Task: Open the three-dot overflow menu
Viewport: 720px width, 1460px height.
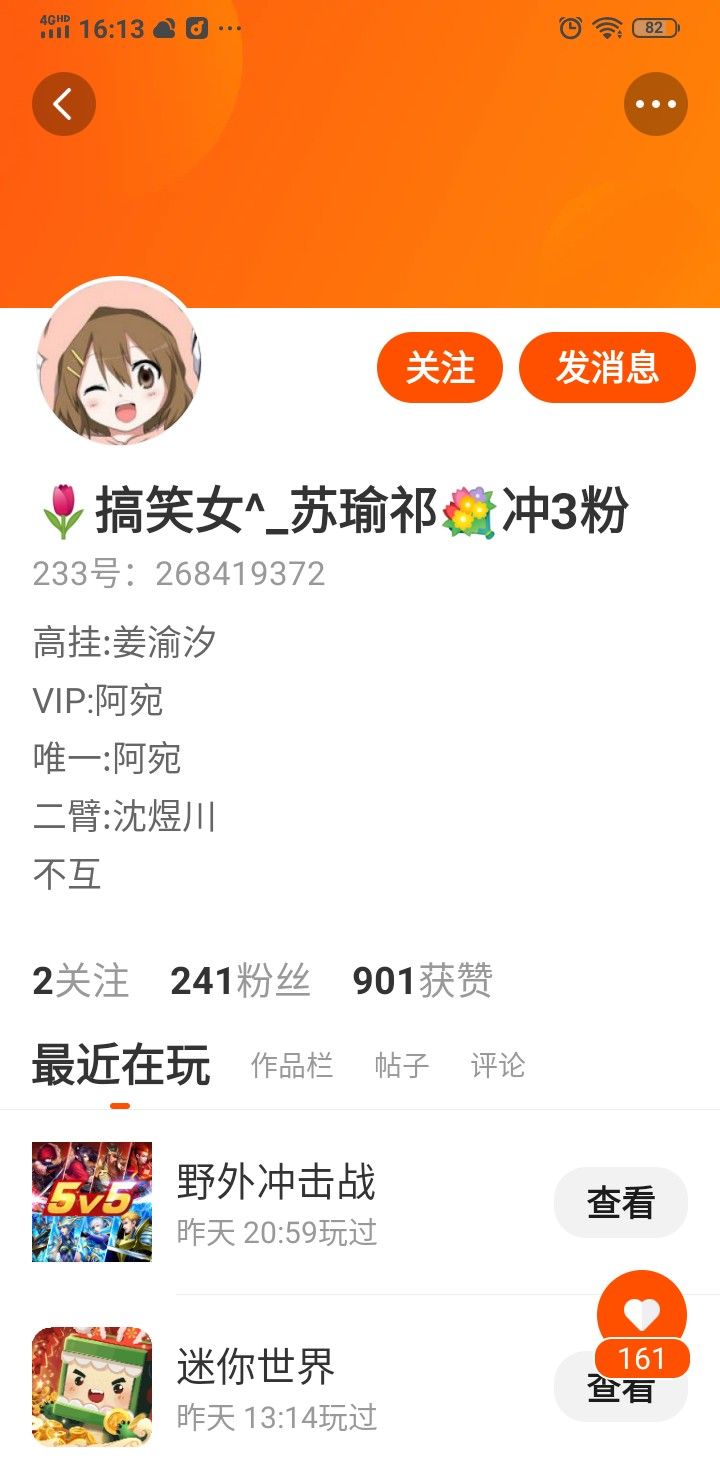Action: pyautogui.click(x=656, y=104)
